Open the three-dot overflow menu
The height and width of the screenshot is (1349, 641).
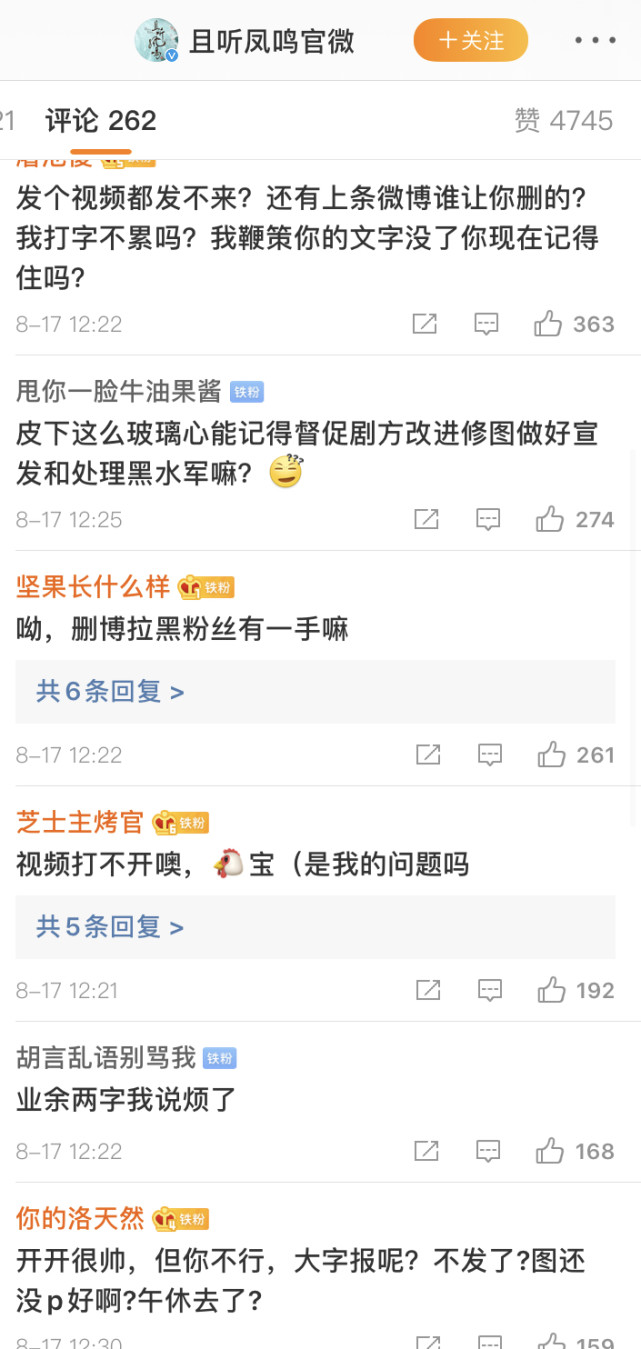click(595, 41)
